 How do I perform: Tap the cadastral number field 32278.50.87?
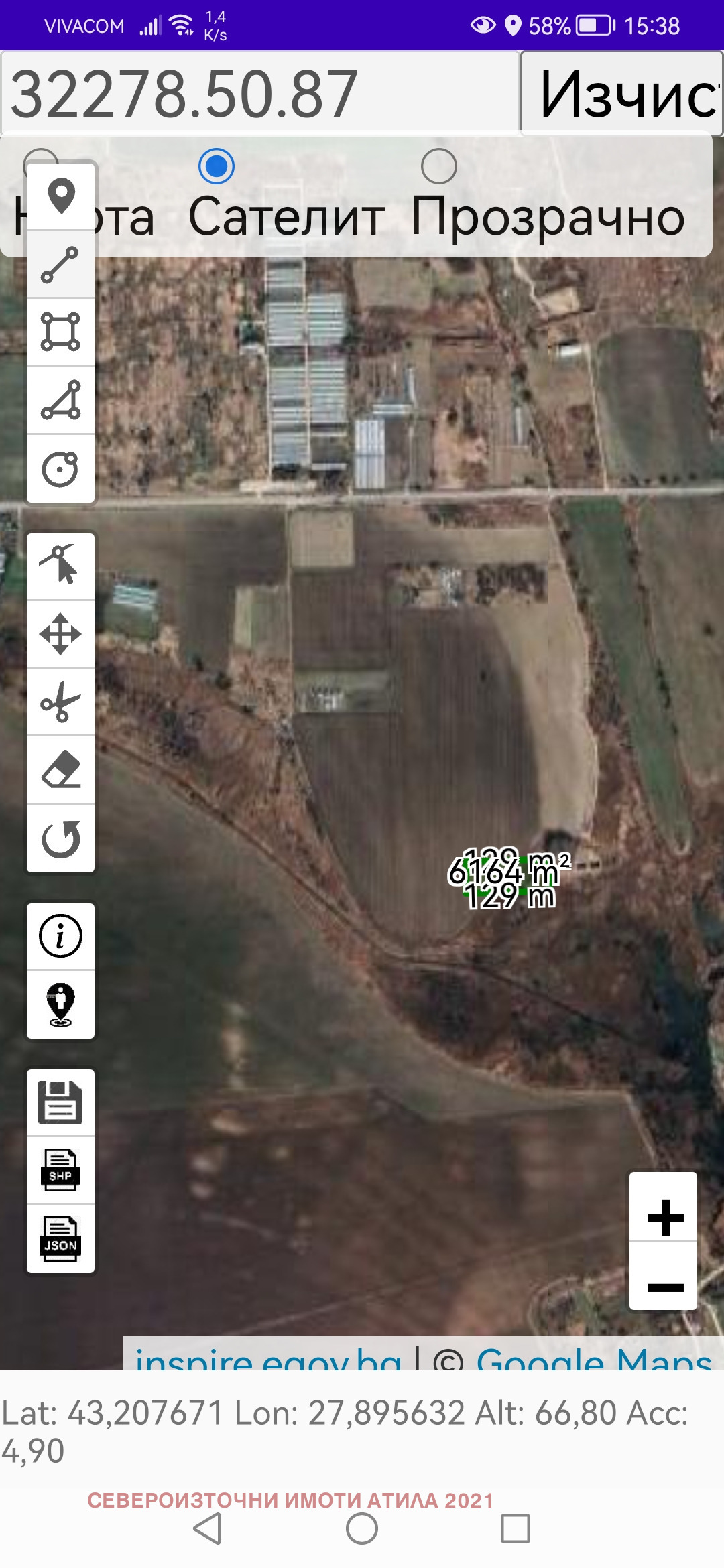click(260, 93)
